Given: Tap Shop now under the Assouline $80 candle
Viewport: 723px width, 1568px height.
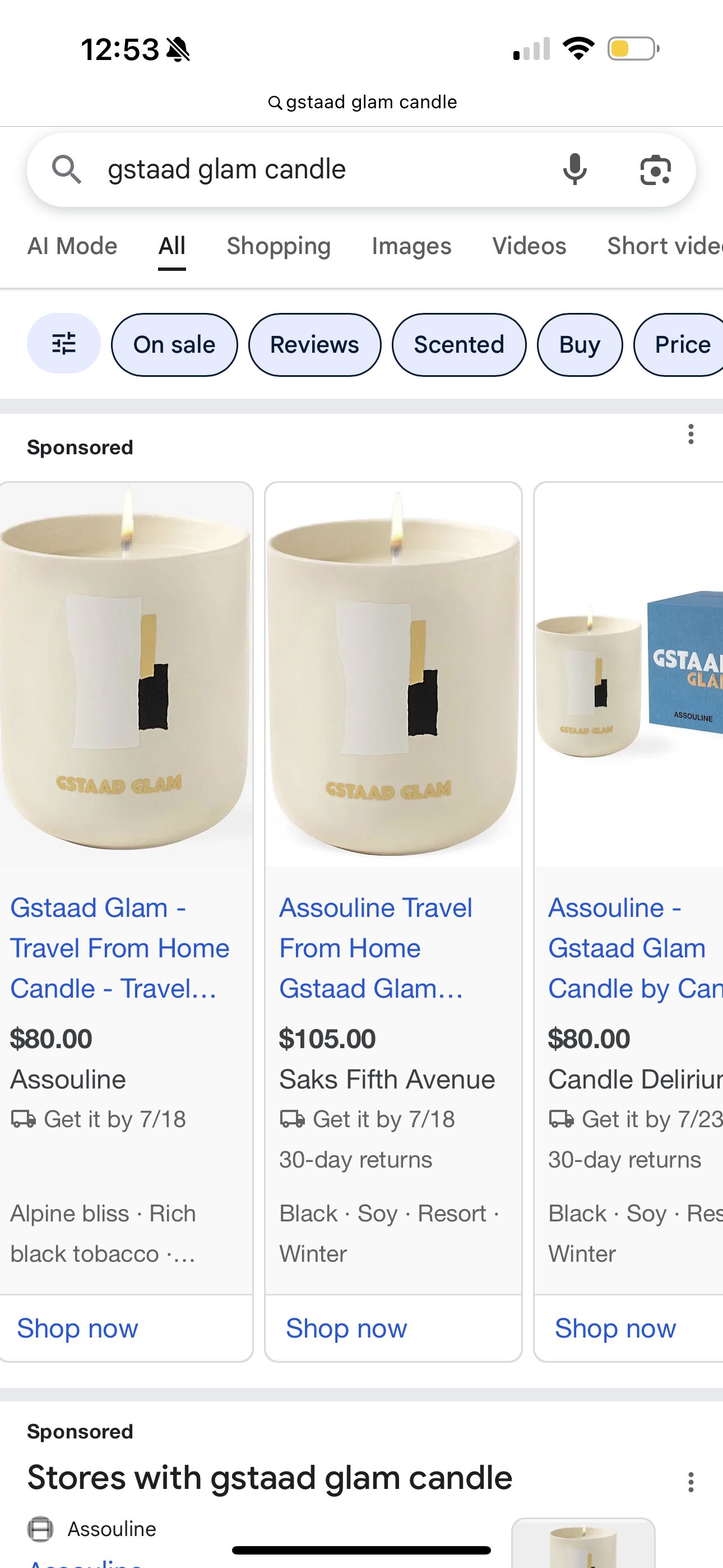Looking at the screenshot, I should tap(77, 1327).
